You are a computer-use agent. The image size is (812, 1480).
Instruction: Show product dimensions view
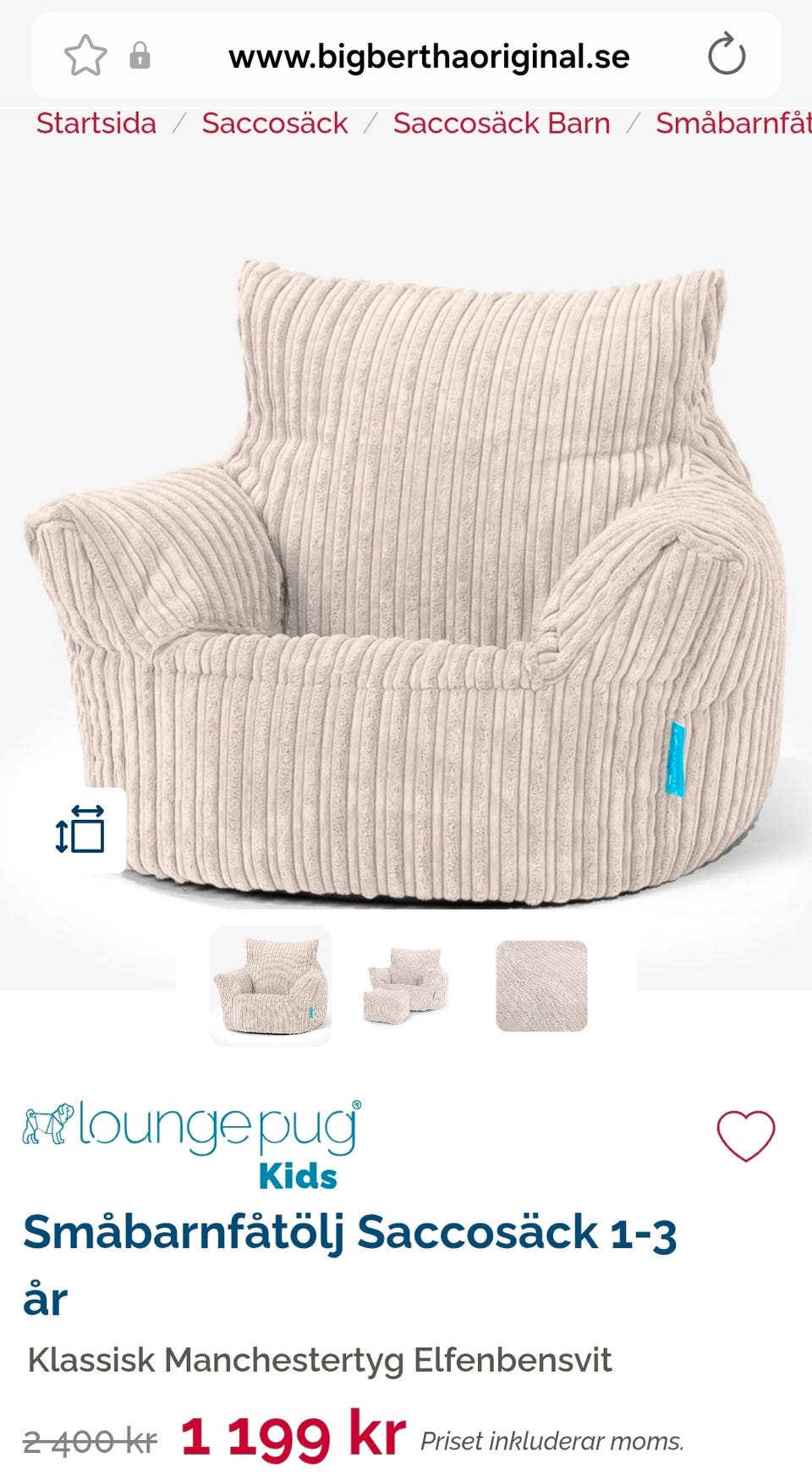pyautogui.click(x=80, y=830)
